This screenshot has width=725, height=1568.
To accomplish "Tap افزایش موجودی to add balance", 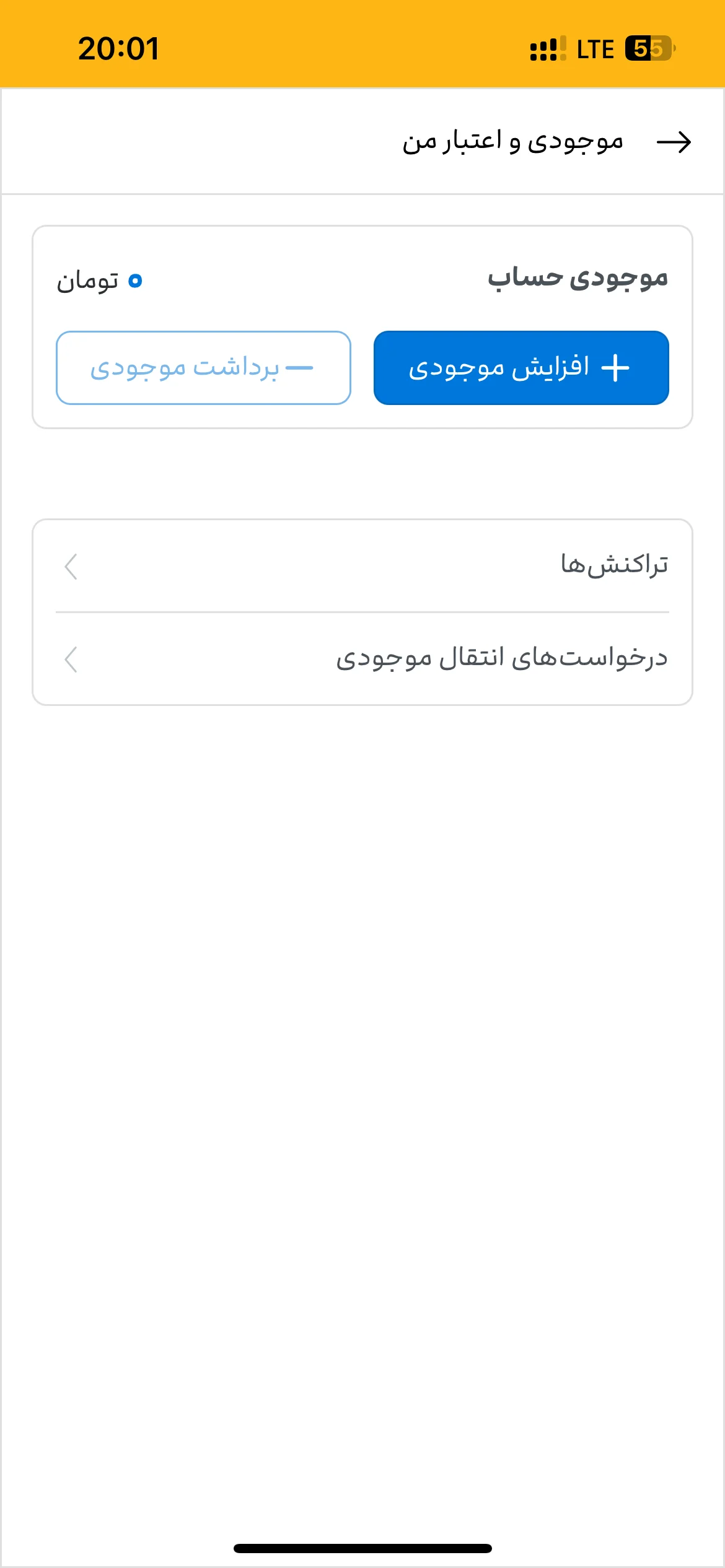I will tap(521, 368).
